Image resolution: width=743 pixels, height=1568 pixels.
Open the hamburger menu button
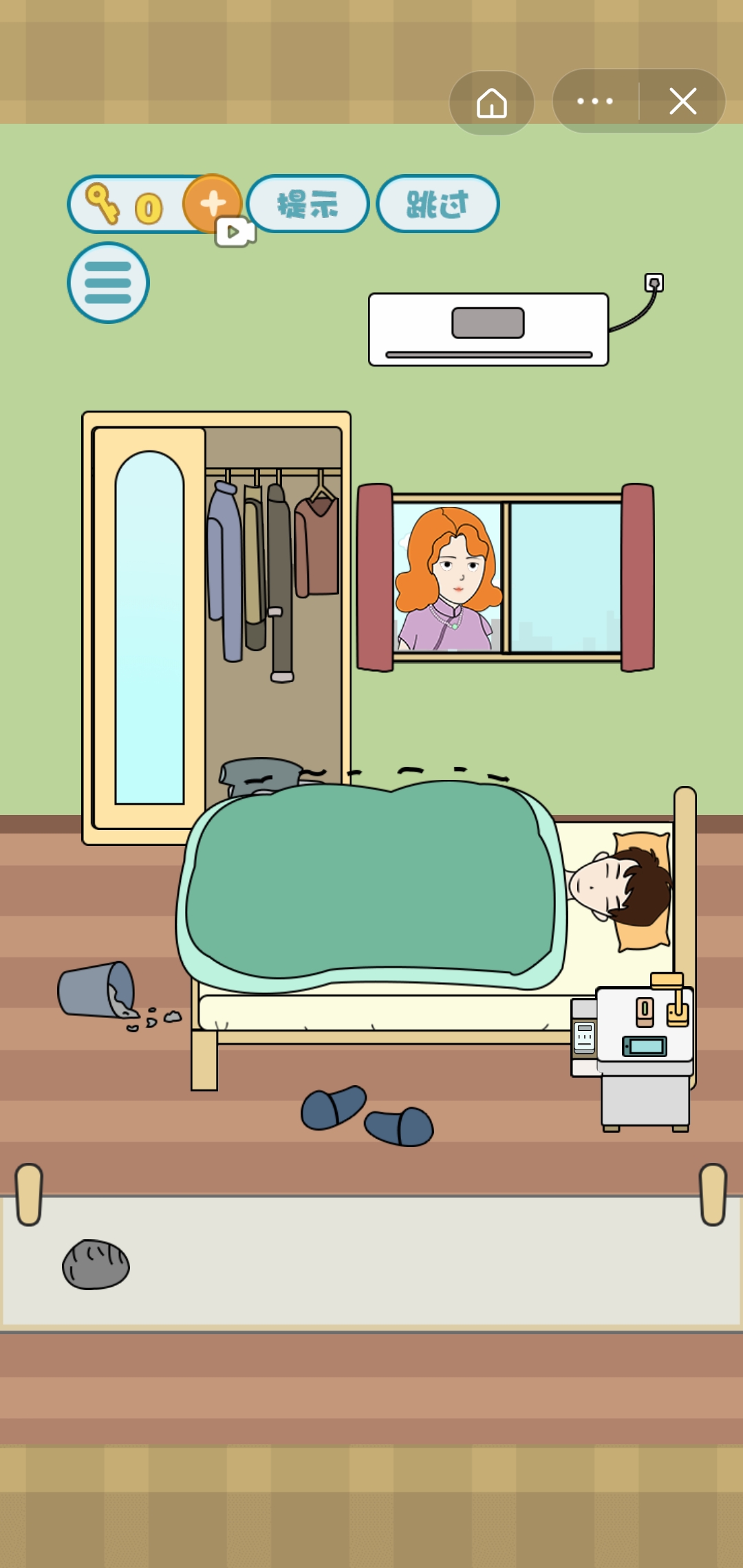coord(108,283)
